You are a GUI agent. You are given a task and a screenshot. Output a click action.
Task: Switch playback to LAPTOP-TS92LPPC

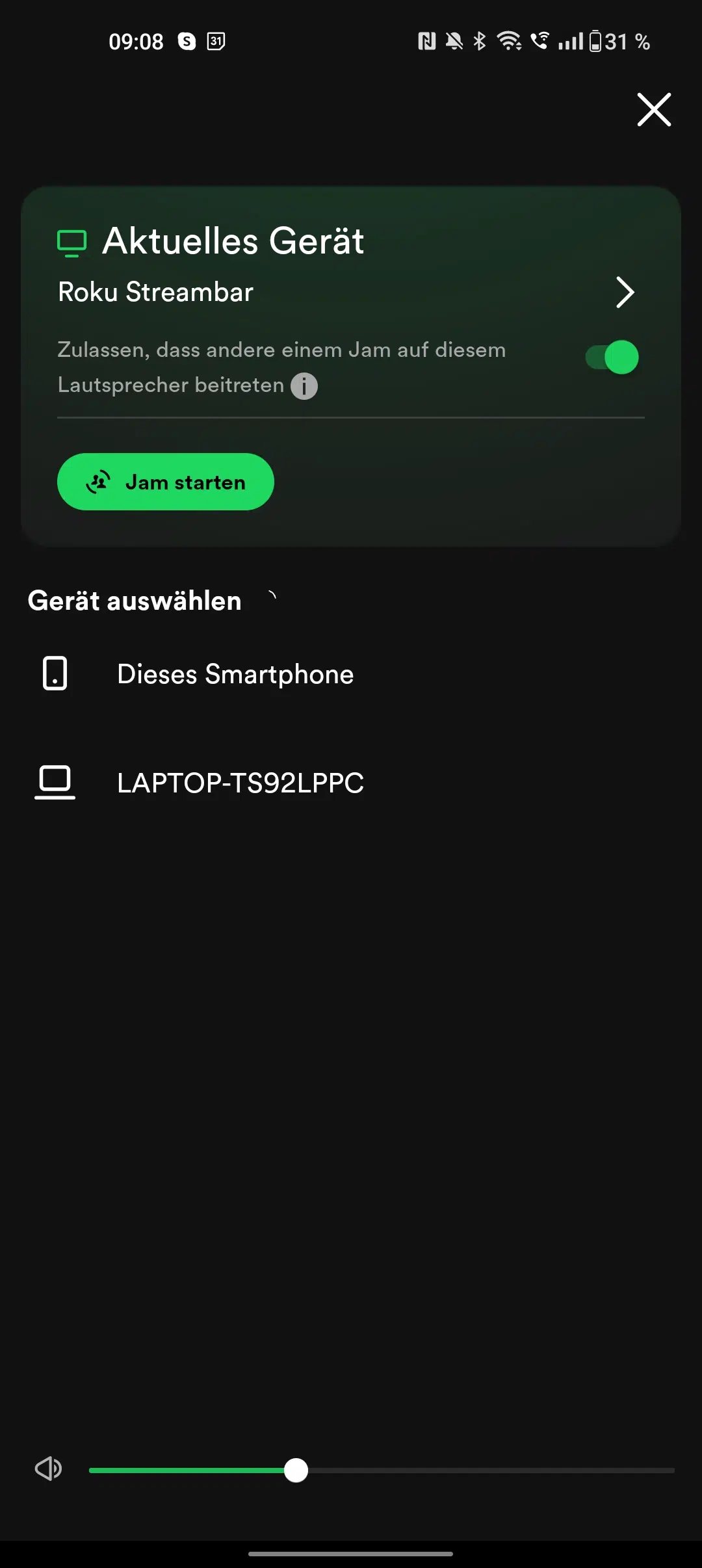[351, 783]
